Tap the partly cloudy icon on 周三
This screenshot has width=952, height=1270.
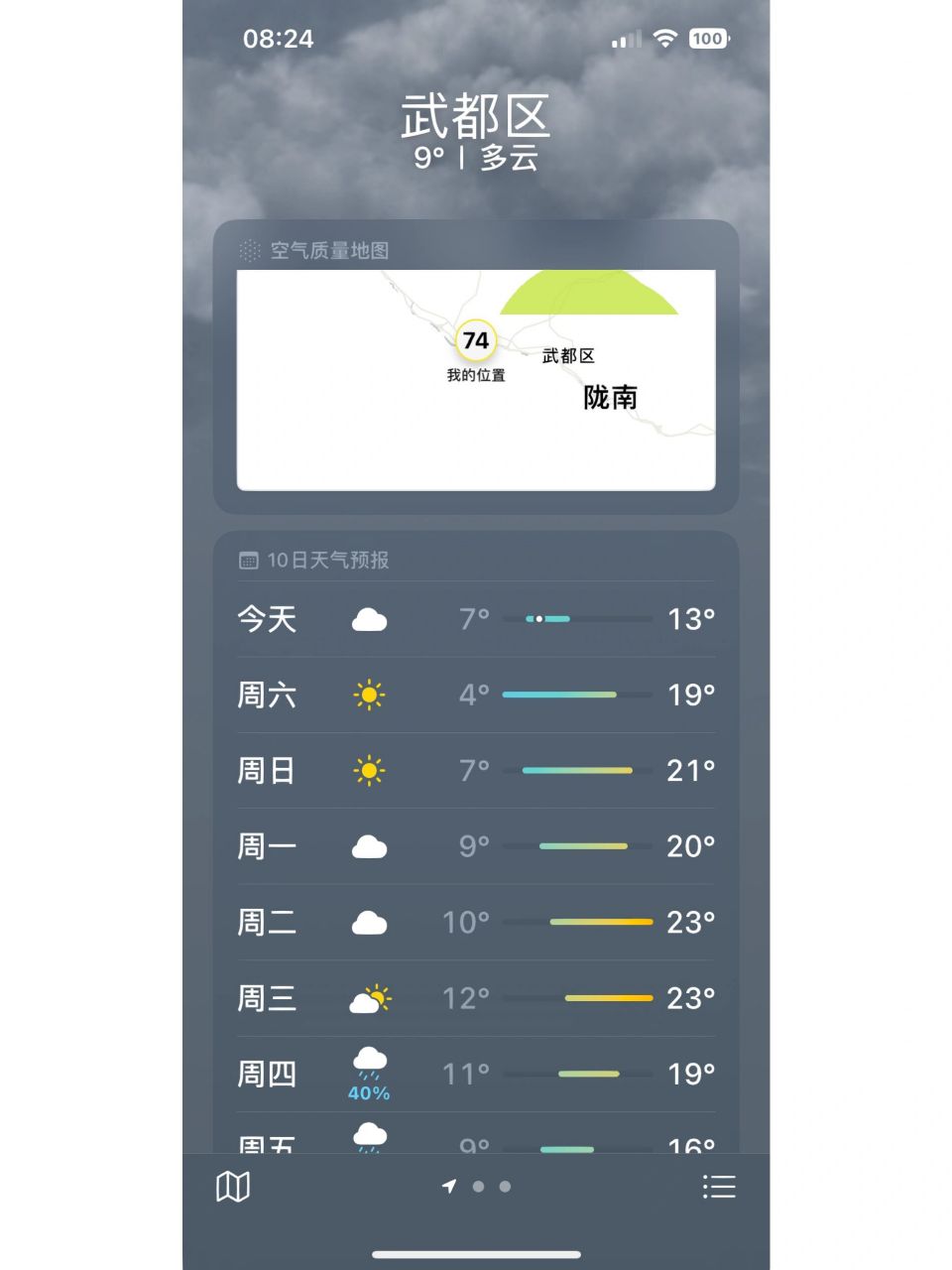tap(372, 998)
